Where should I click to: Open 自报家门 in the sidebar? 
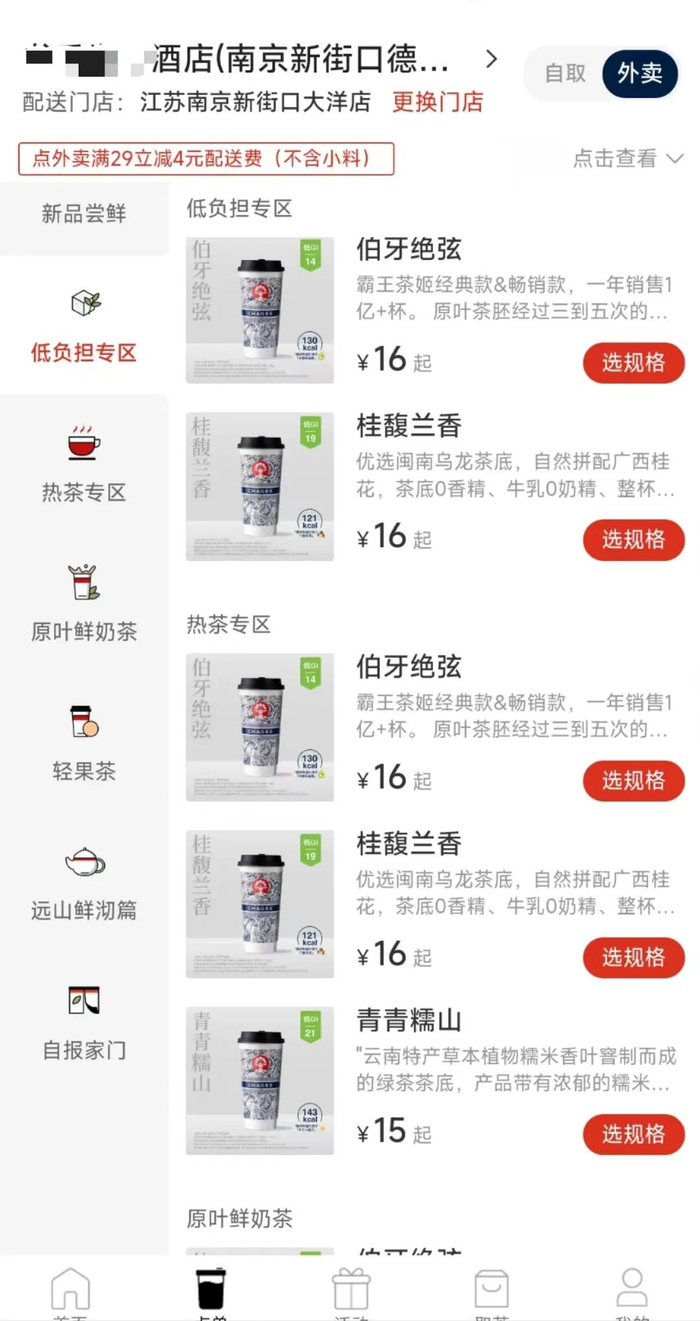[x=84, y=1021]
